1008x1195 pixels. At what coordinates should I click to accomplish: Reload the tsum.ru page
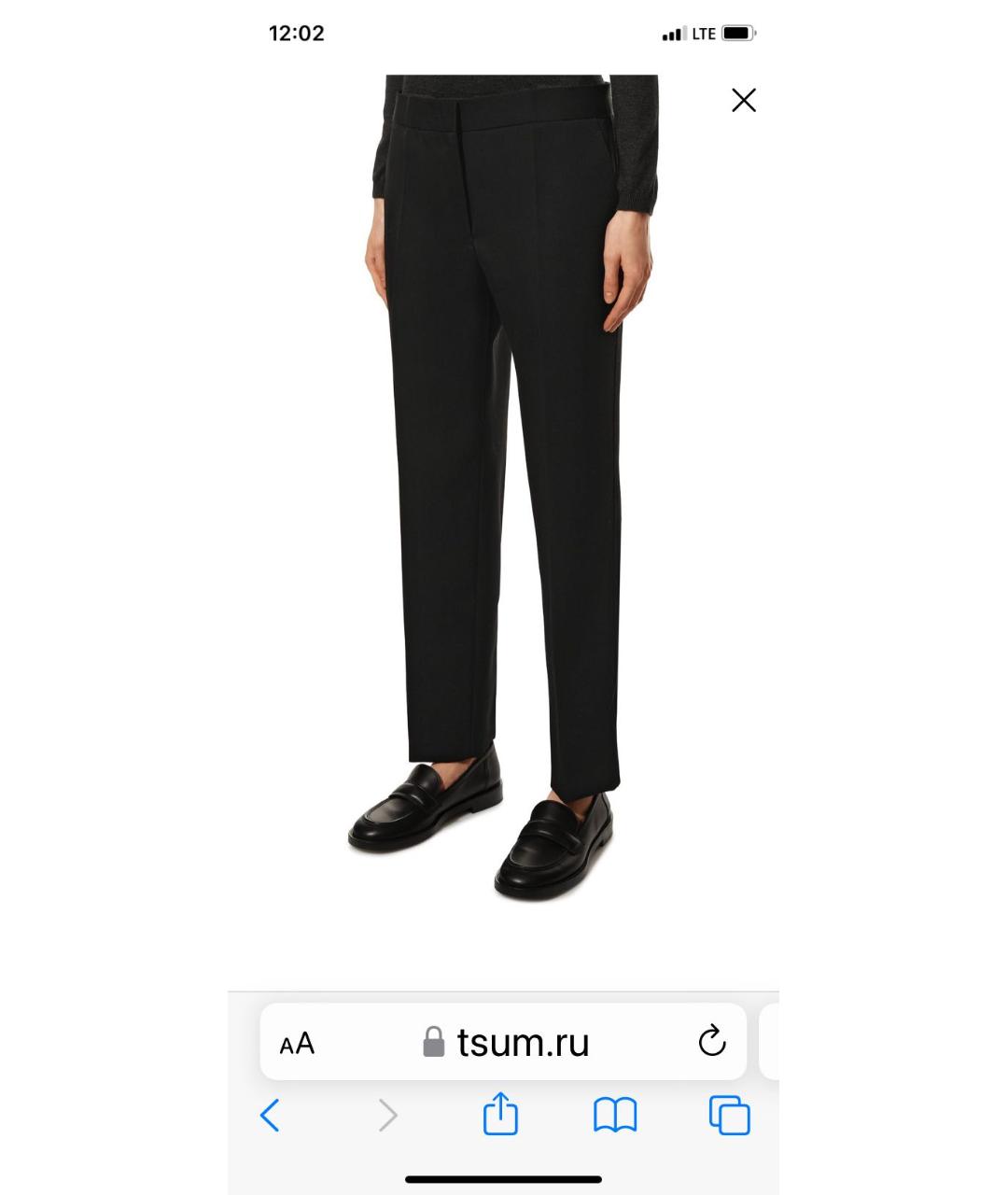(711, 1041)
